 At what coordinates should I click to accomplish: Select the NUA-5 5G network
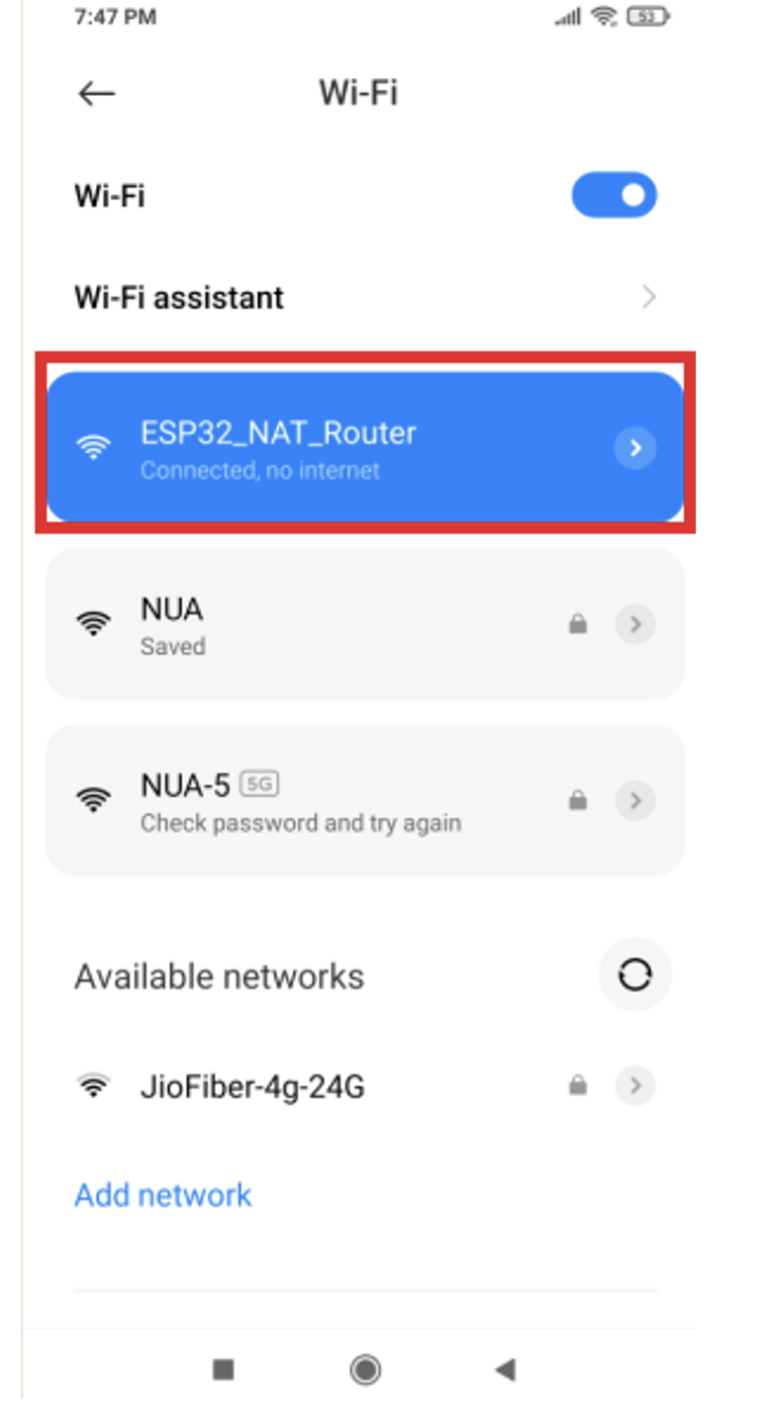pyautogui.click(x=300, y=800)
